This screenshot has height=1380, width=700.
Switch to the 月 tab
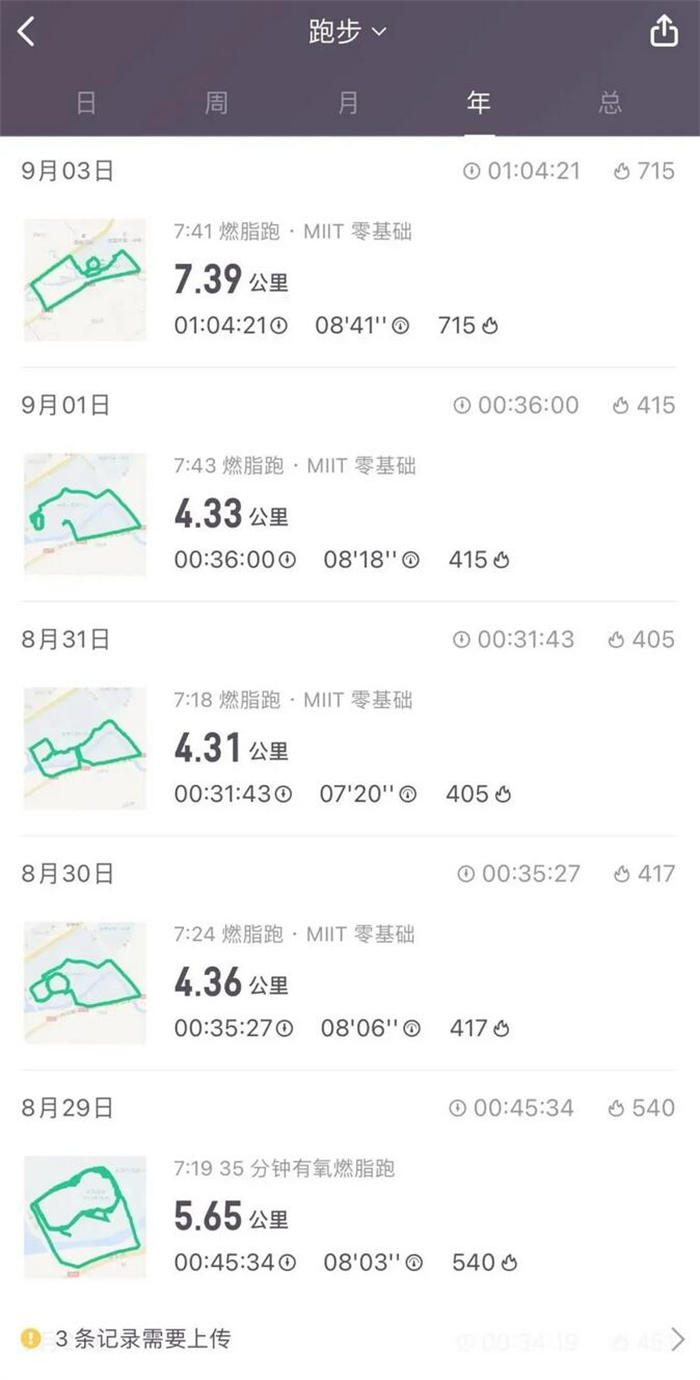[x=347, y=102]
